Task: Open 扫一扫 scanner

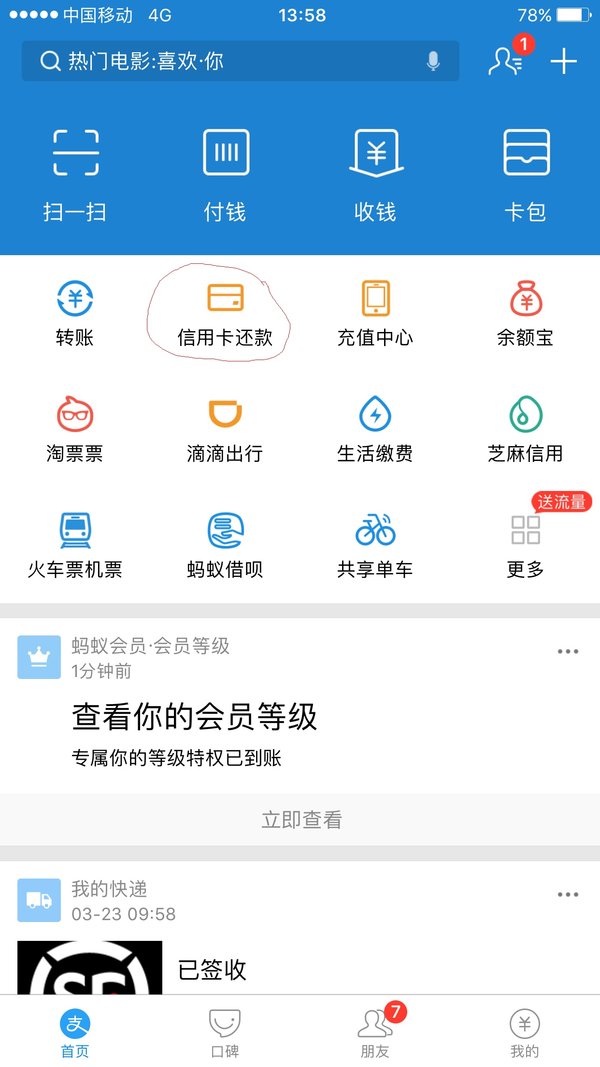Action: coord(75,176)
